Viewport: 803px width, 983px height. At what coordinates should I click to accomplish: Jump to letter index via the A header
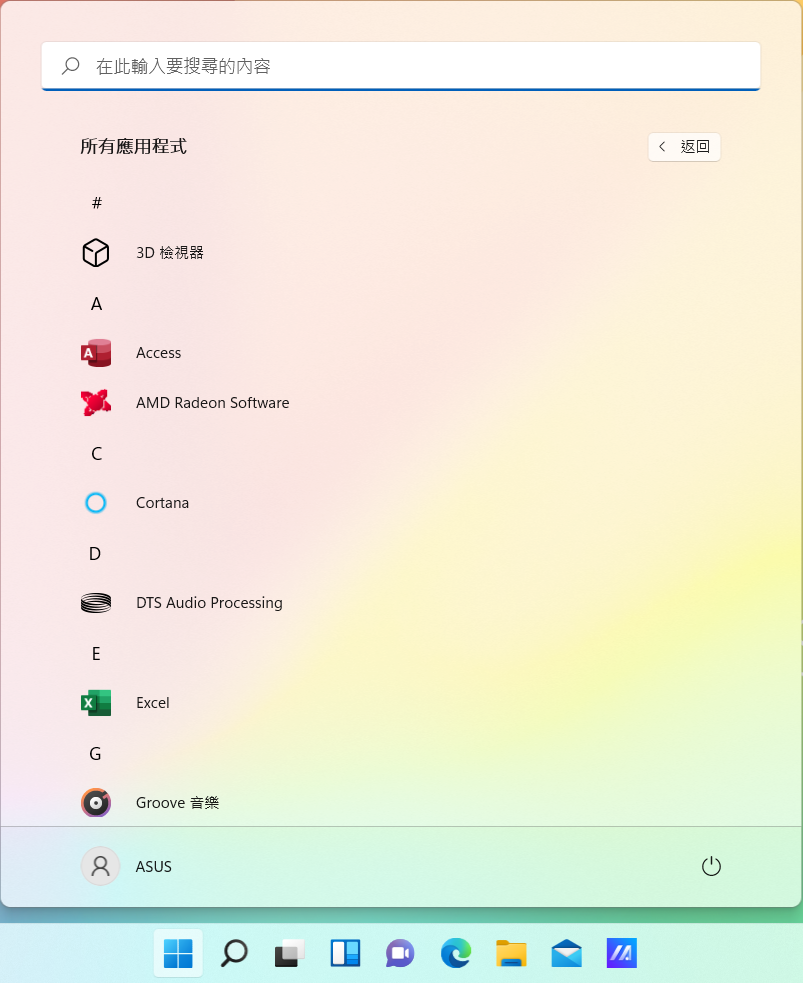pos(96,303)
